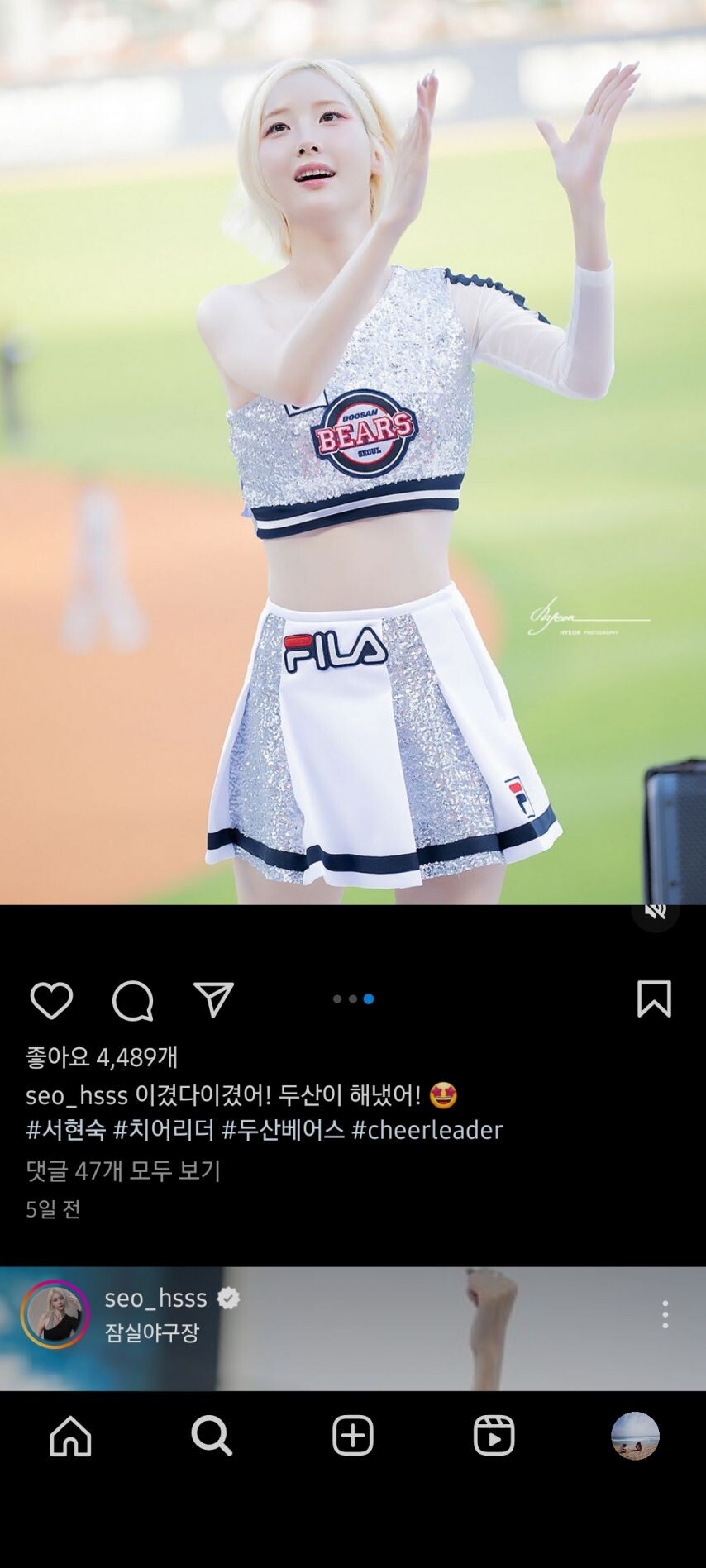Go to the Home feed tab
The image size is (706, 1568).
click(70, 1435)
